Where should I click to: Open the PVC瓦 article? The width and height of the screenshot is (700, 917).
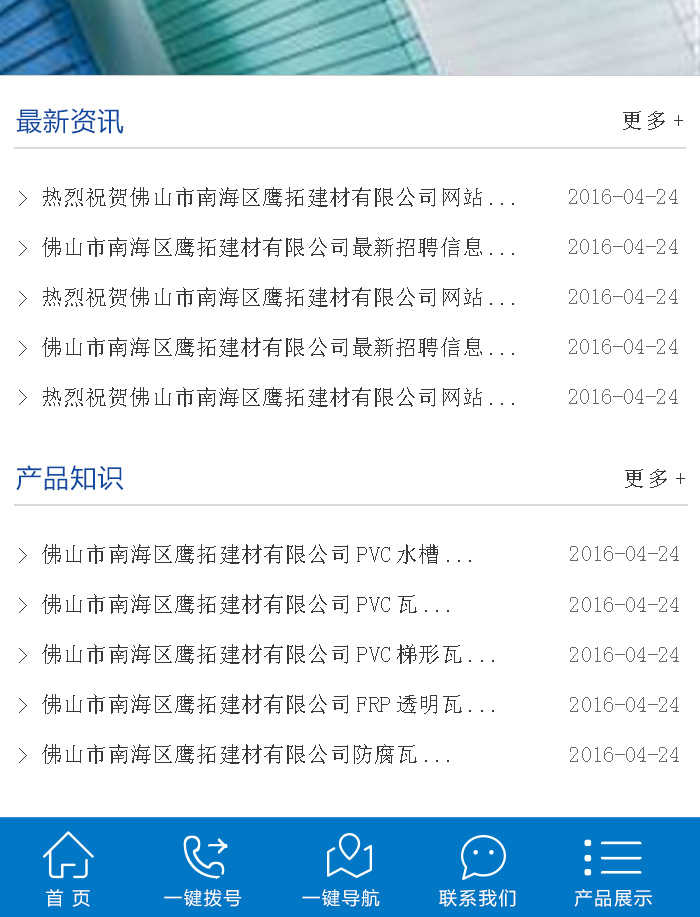[x=246, y=605]
